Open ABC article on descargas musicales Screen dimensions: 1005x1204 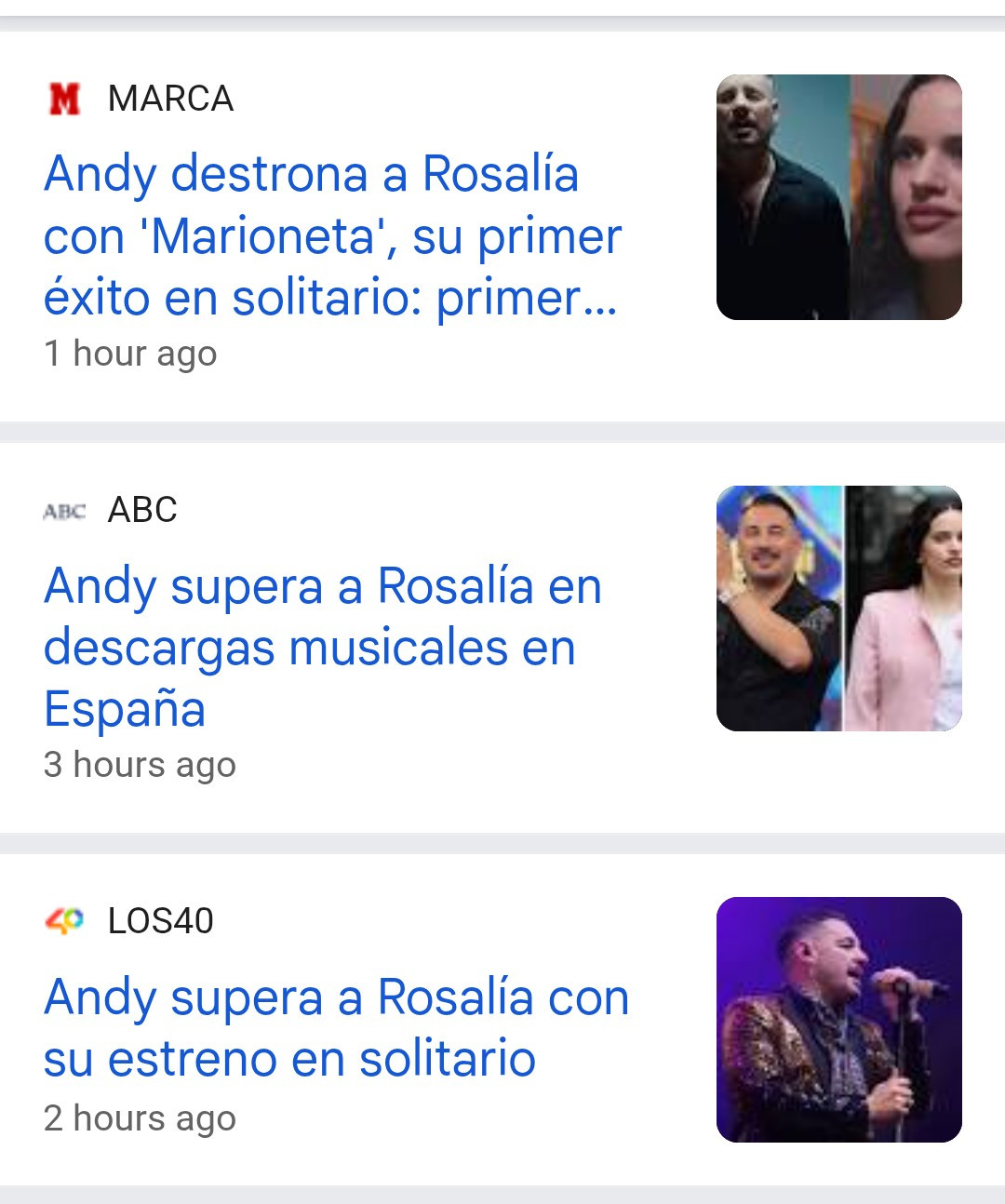[322, 647]
